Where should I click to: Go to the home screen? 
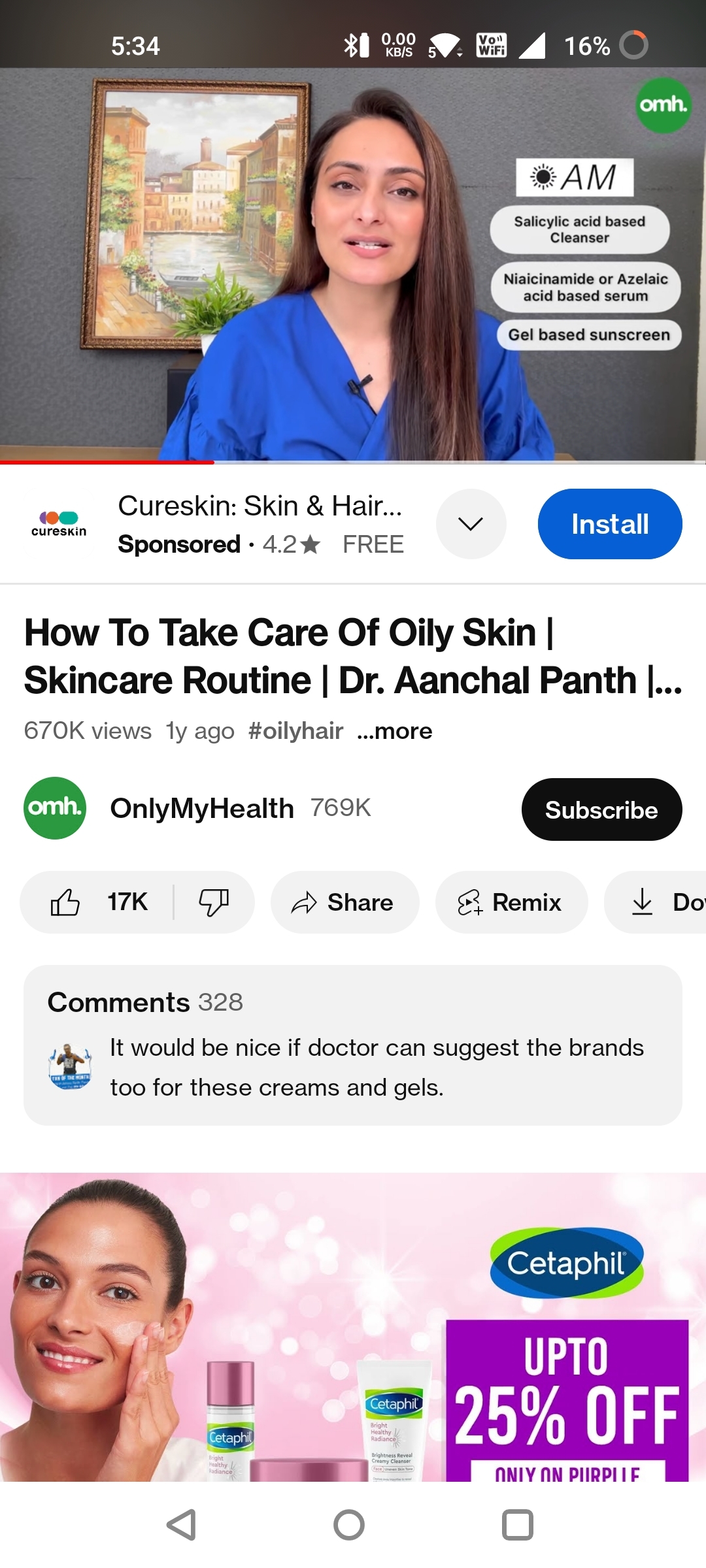[x=349, y=1525]
